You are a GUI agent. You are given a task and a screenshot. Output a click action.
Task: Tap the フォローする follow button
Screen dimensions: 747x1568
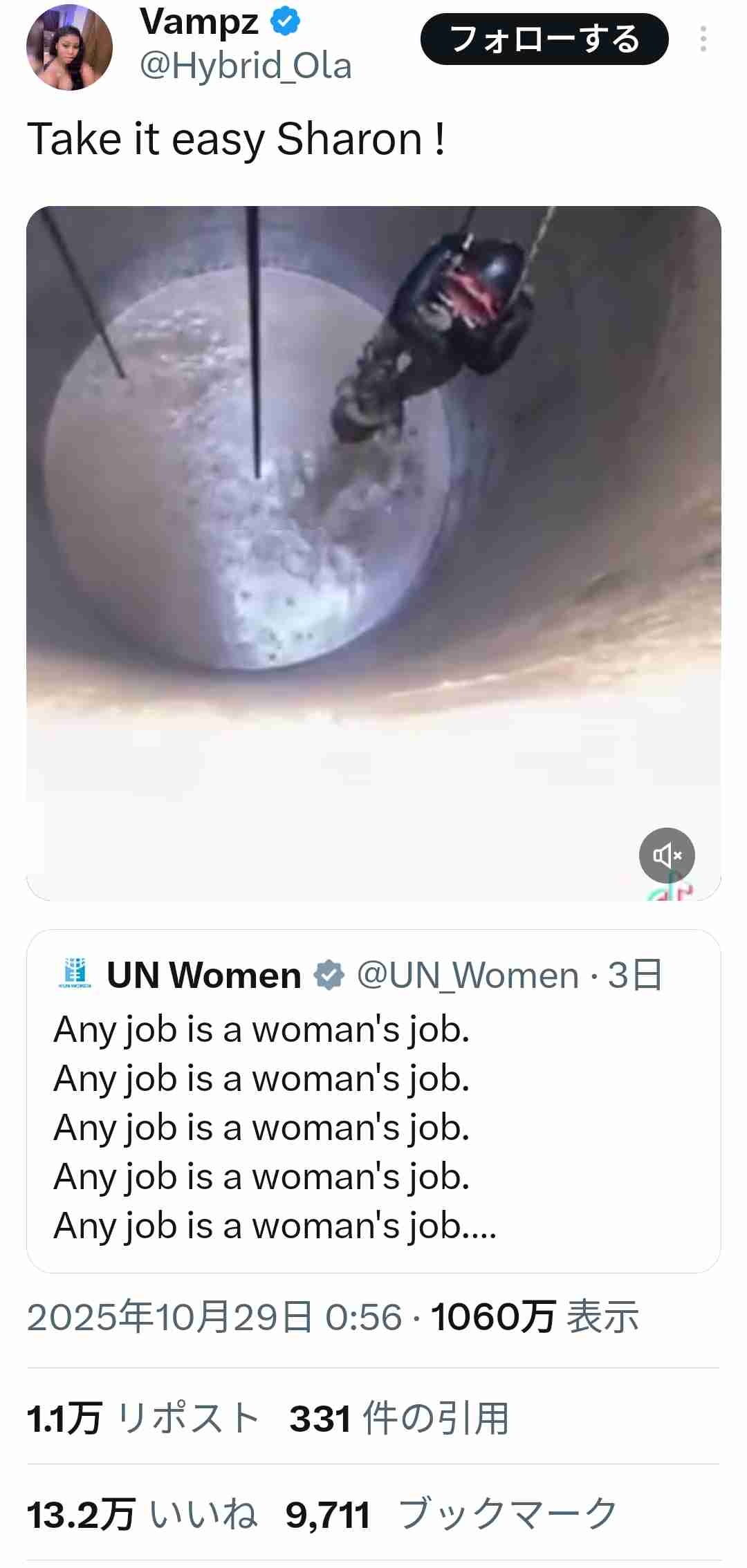pos(544,39)
